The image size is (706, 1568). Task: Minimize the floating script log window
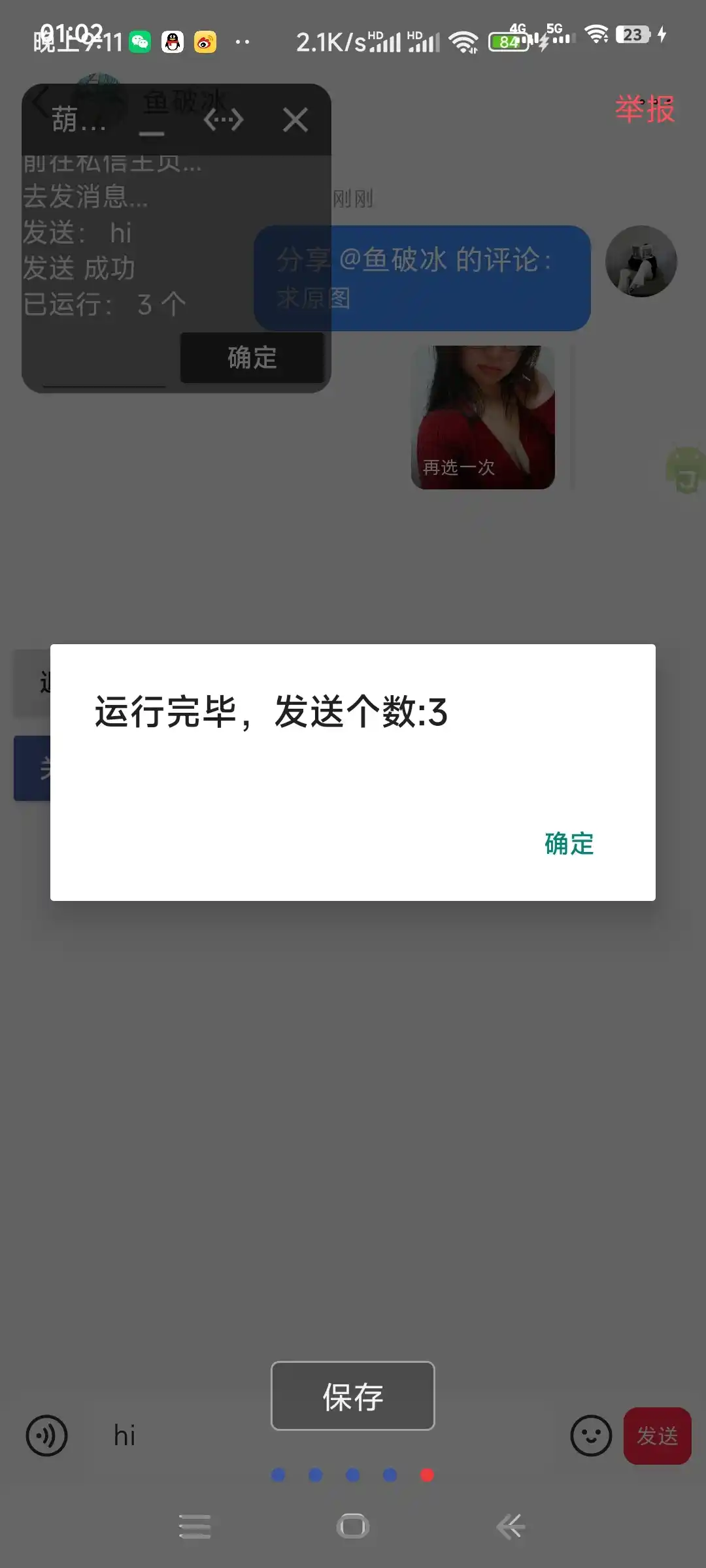pyautogui.click(x=152, y=129)
